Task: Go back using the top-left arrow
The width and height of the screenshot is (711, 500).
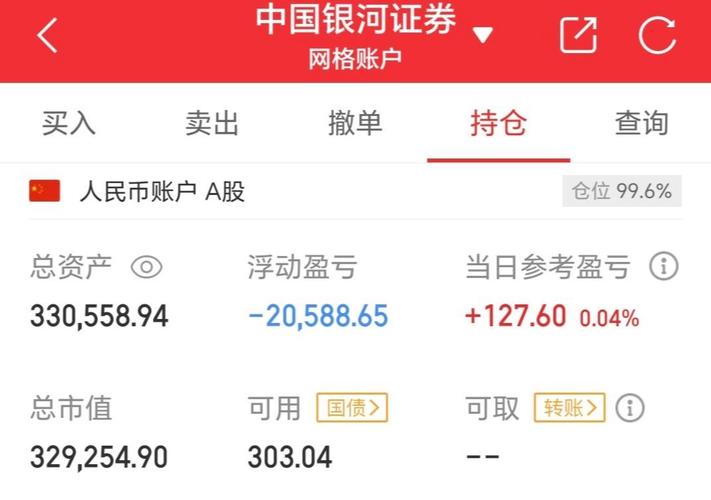Action: tap(47, 36)
